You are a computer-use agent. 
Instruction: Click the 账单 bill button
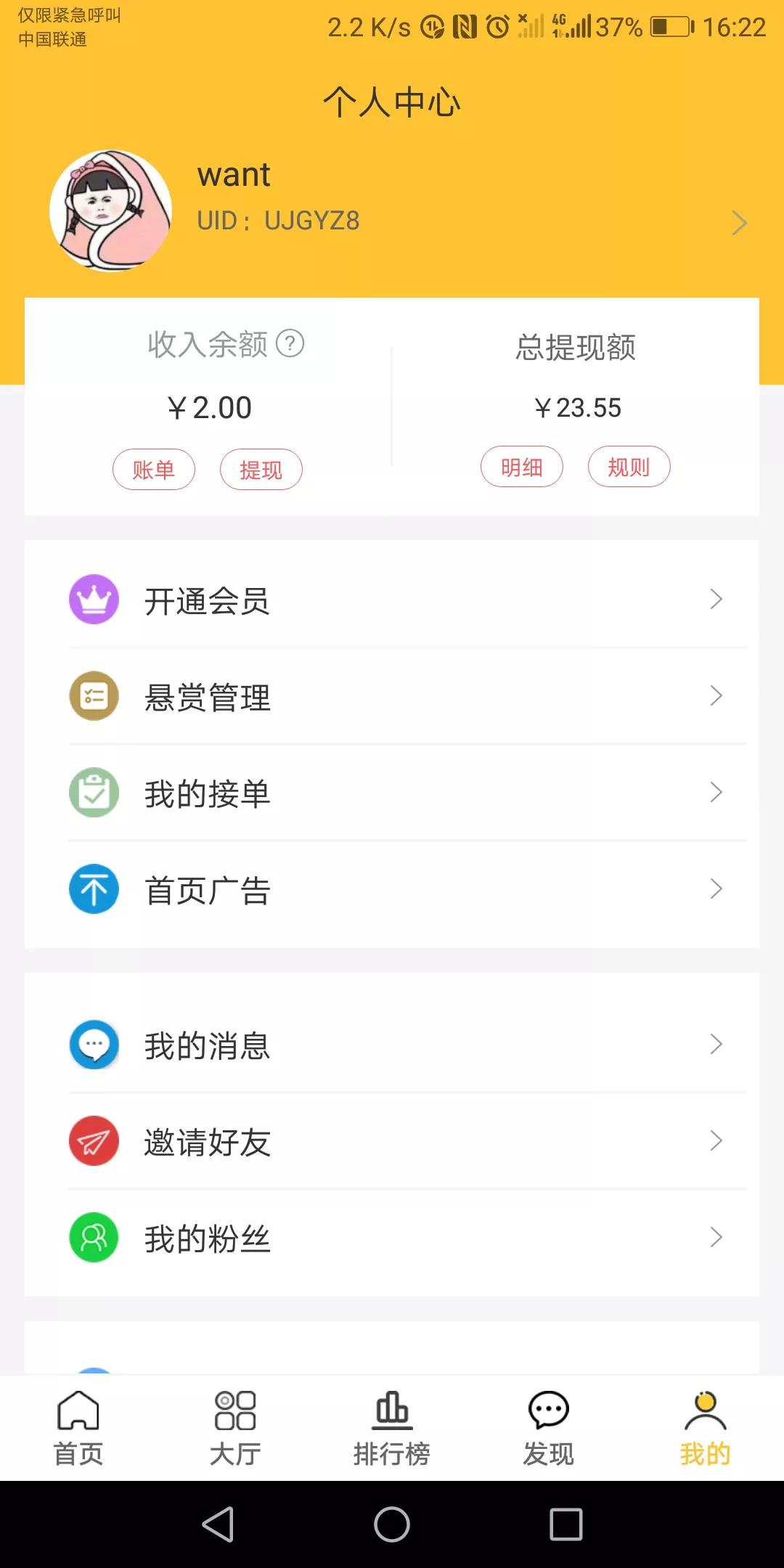pos(154,470)
